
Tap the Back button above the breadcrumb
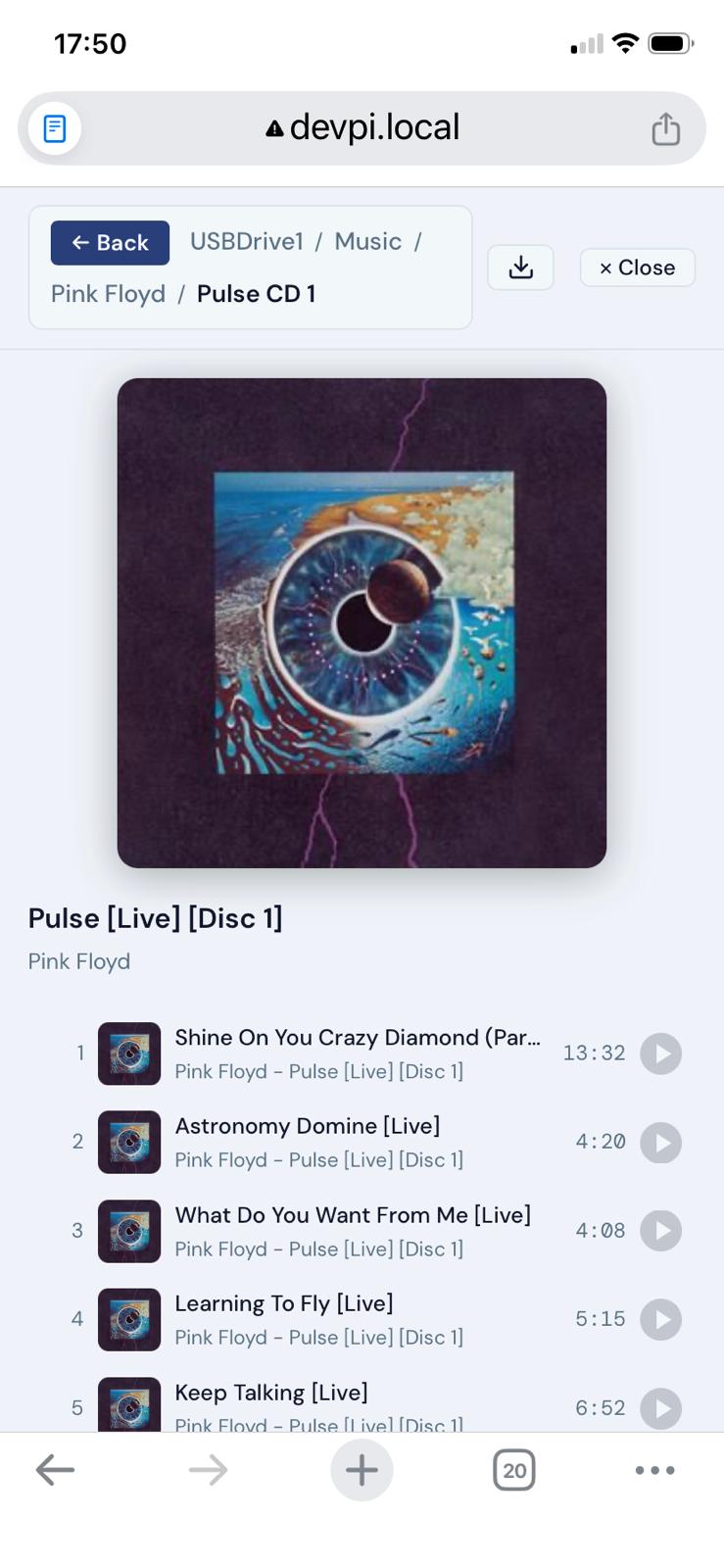109,242
